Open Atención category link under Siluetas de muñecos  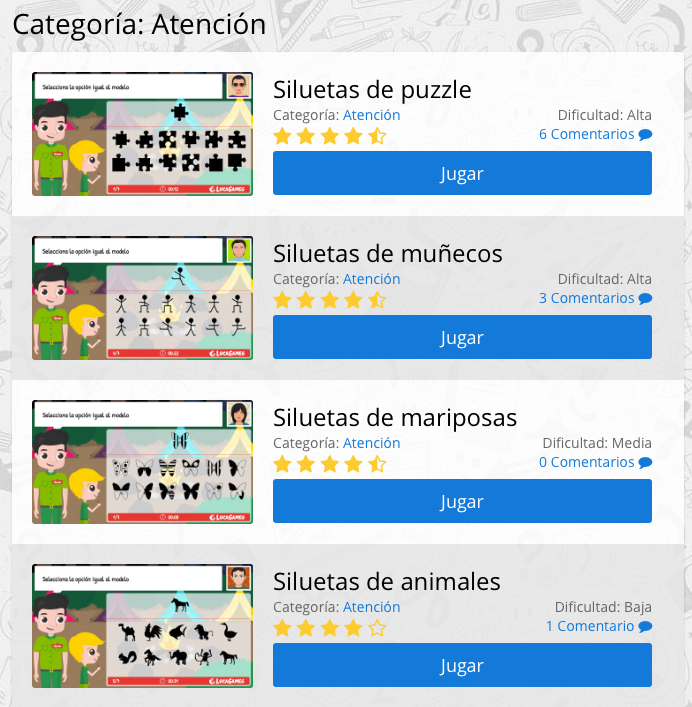(371, 279)
